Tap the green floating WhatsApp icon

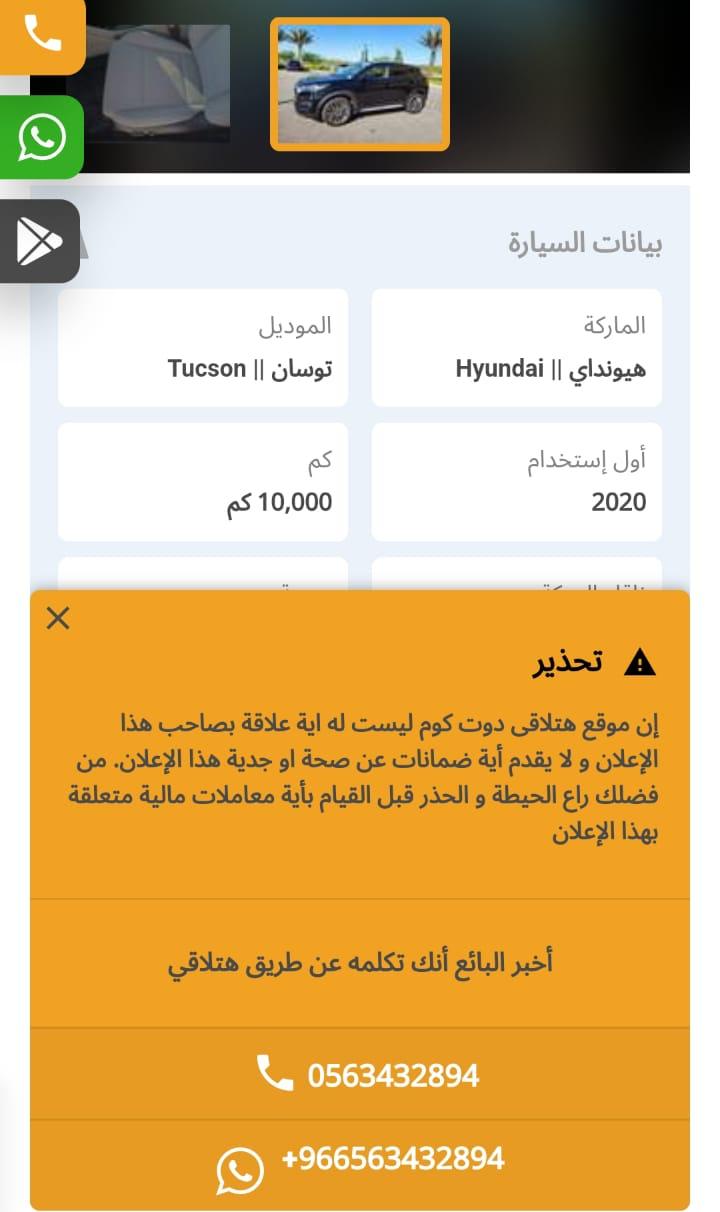point(42,137)
